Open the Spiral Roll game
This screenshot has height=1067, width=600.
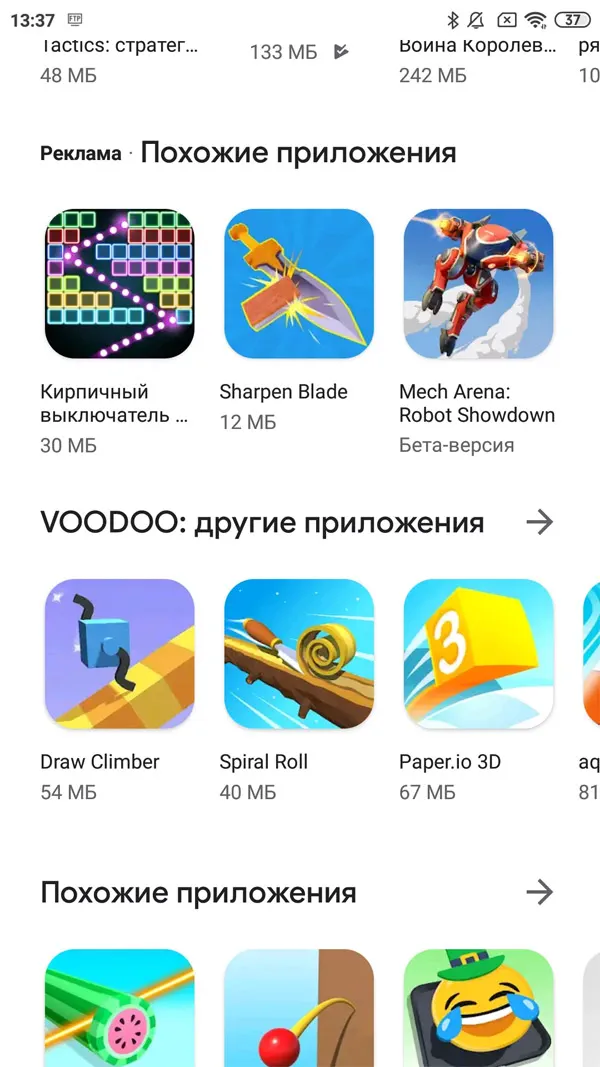298,654
